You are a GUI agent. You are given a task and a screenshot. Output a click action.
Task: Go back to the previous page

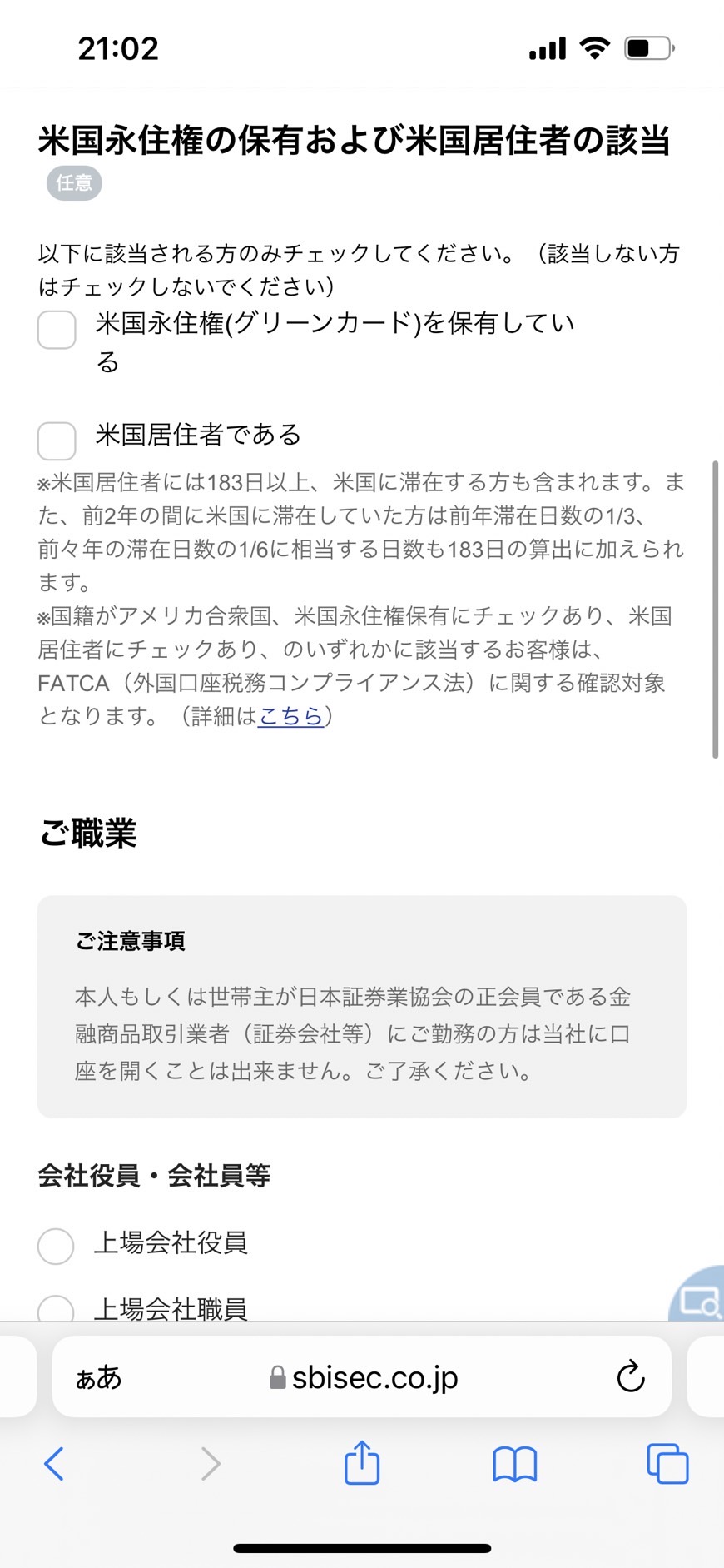tap(54, 1464)
